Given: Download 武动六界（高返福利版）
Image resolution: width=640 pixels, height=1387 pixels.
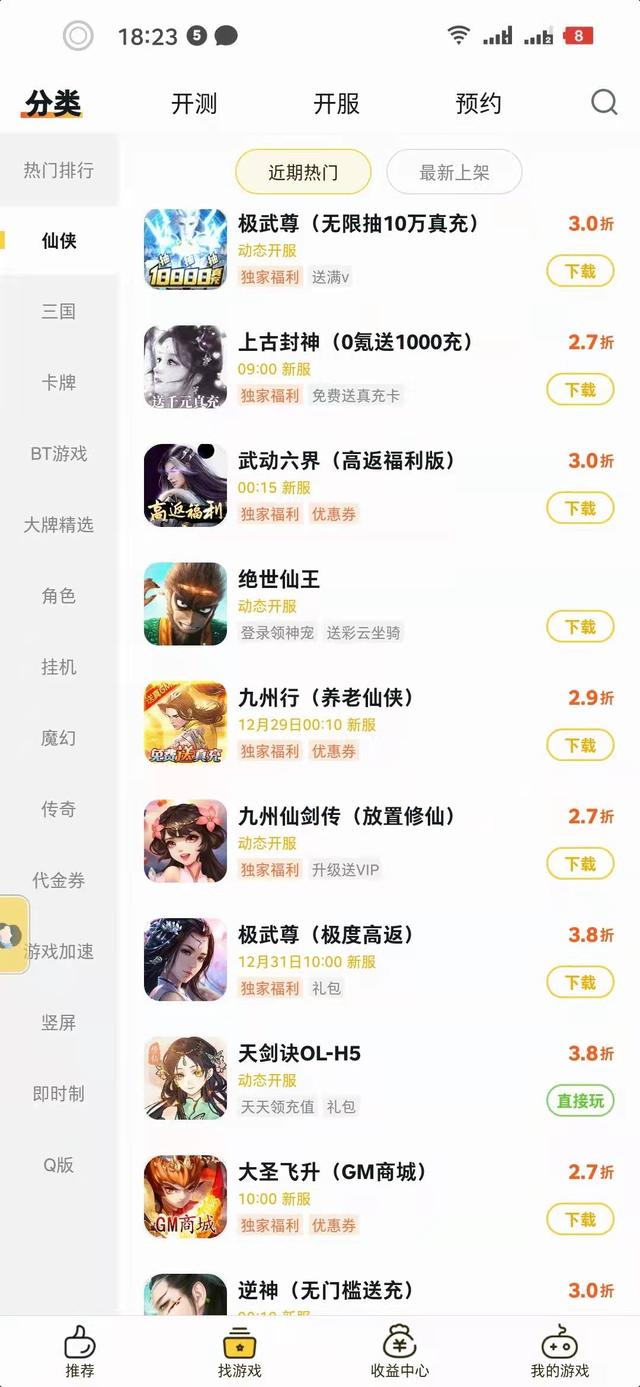Looking at the screenshot, I should pos(580,508).
